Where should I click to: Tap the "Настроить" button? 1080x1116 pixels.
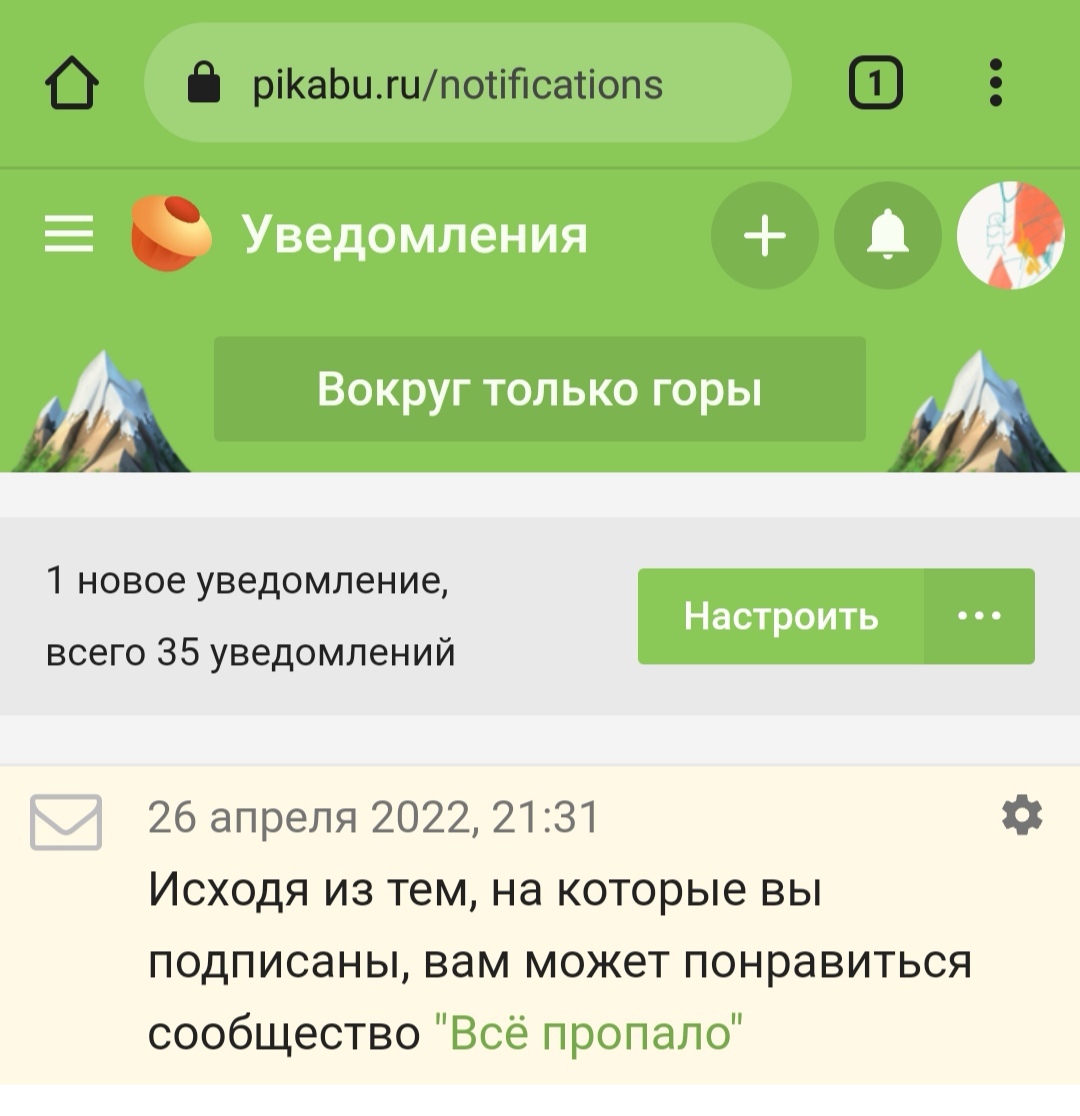pos(781,616)
